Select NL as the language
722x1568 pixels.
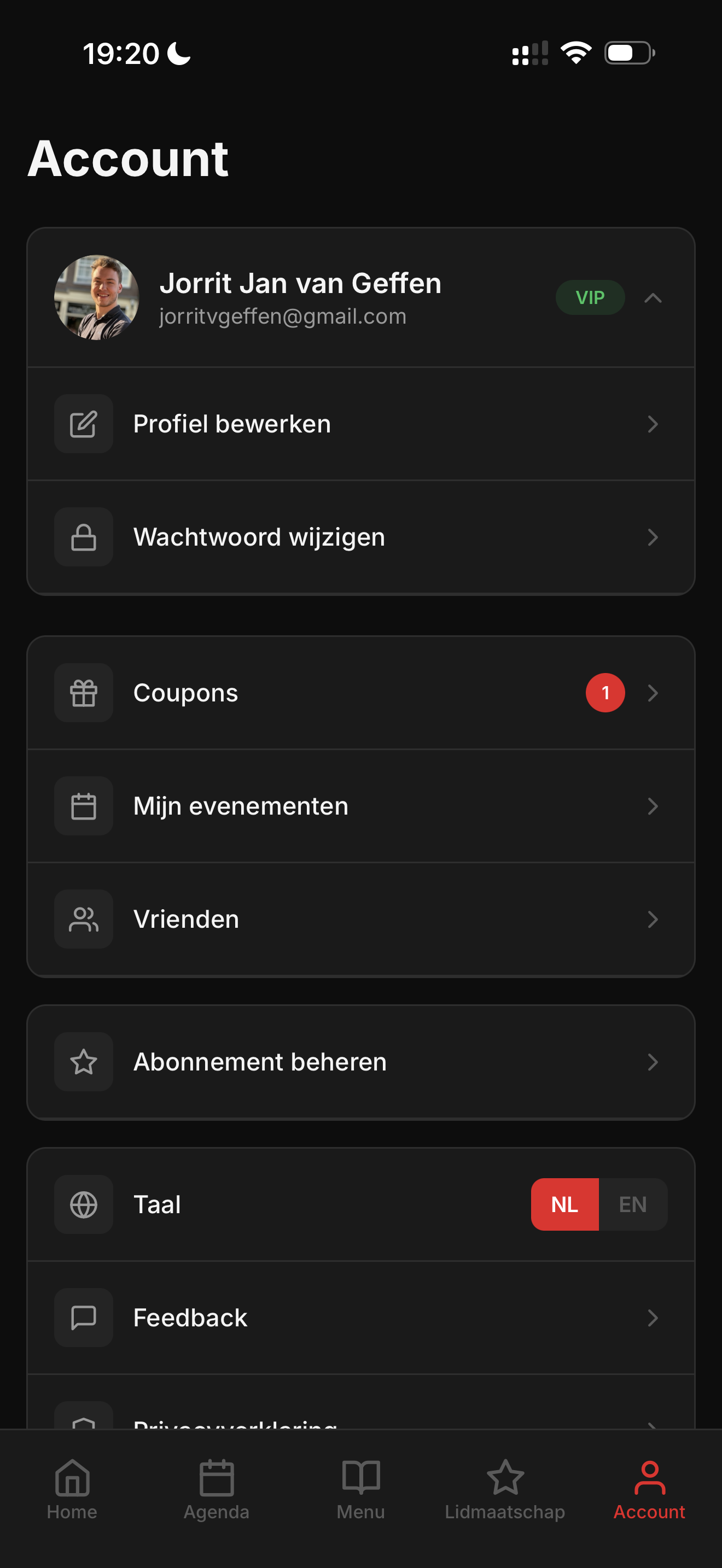click(565, 1204)
